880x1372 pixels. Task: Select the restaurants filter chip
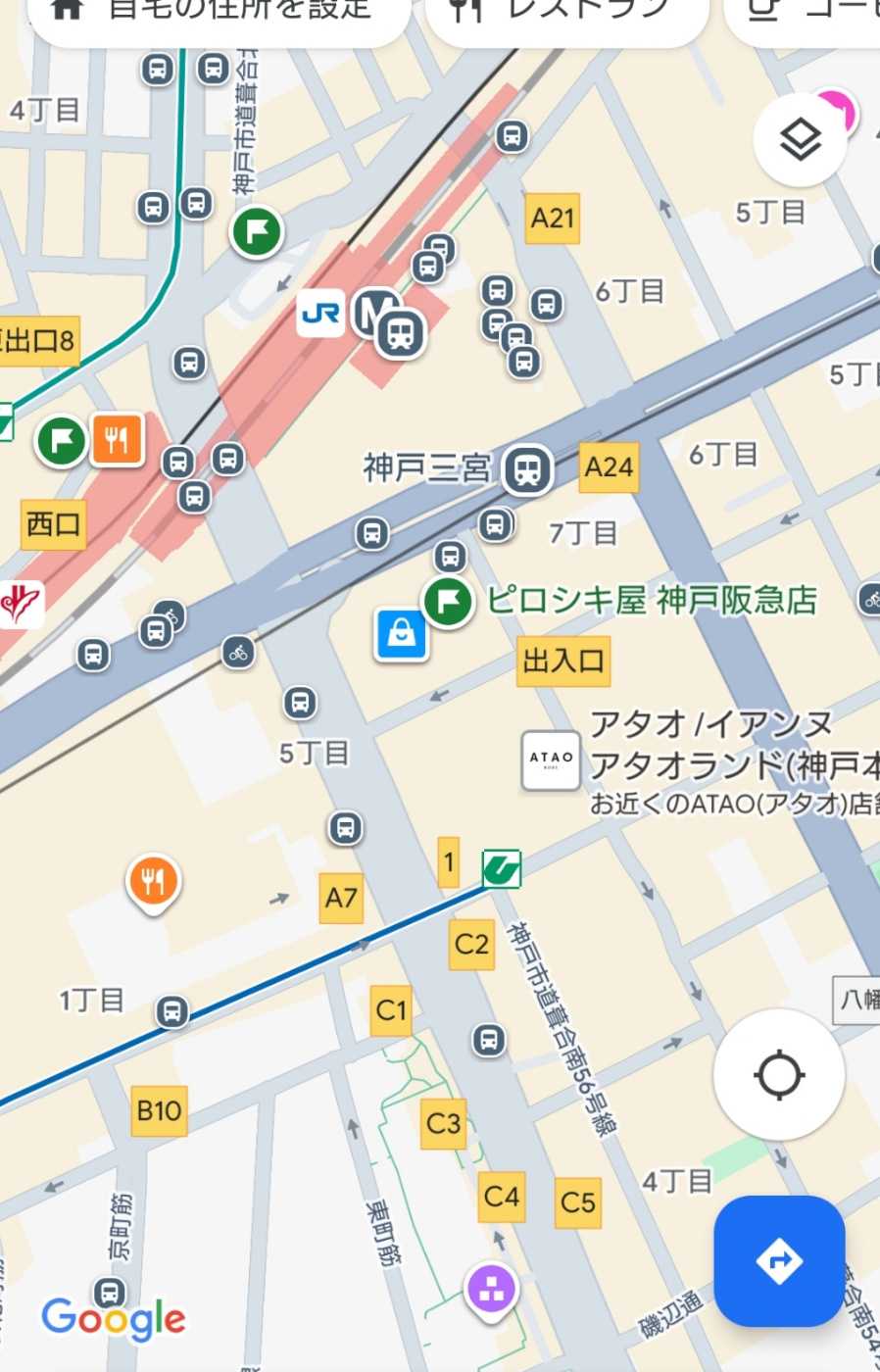[x=566, y=14]
